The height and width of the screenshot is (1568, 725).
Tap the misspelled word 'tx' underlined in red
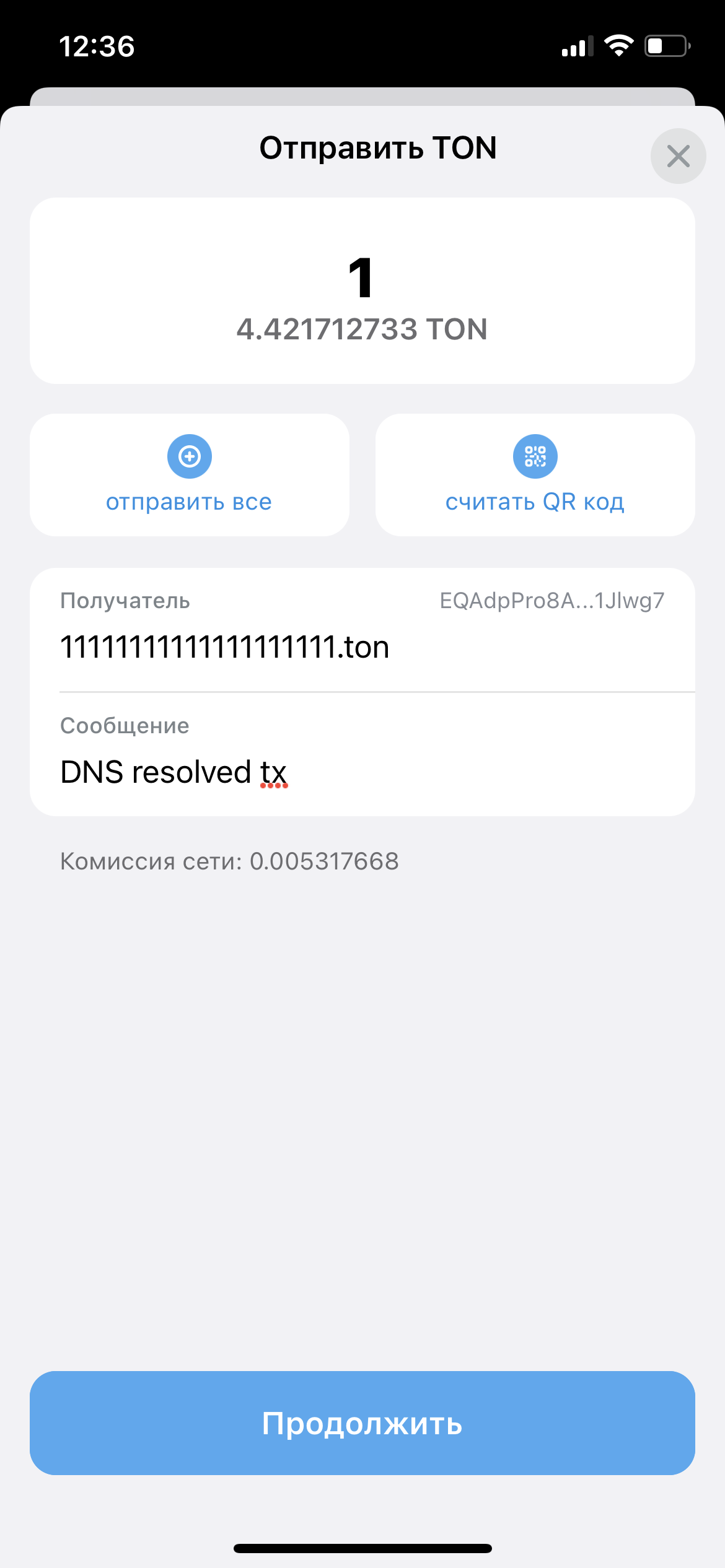(273, 772)
